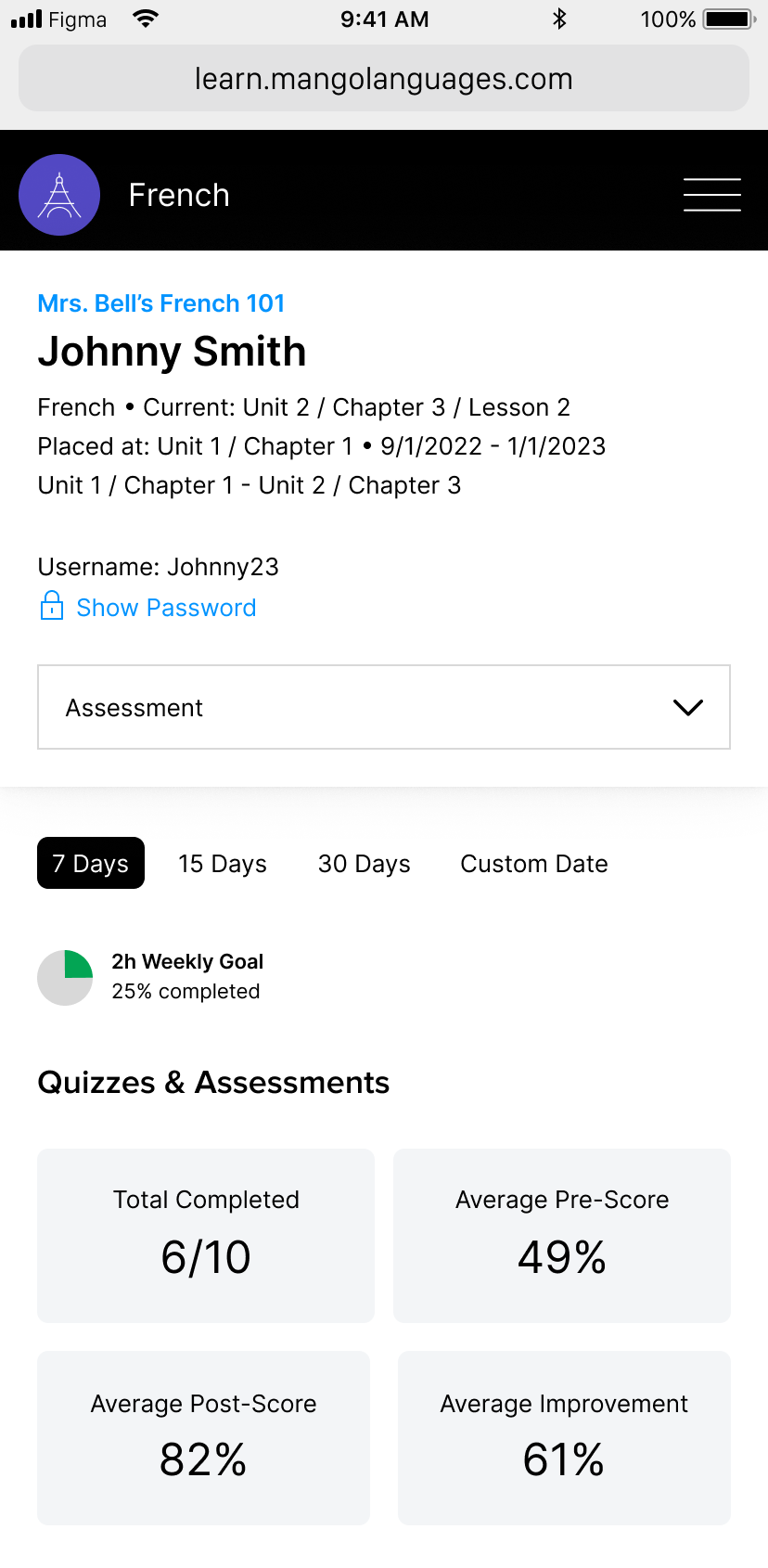Select the 7 Days filter
Screen dimensions: 768x1568
click(90, 863)
